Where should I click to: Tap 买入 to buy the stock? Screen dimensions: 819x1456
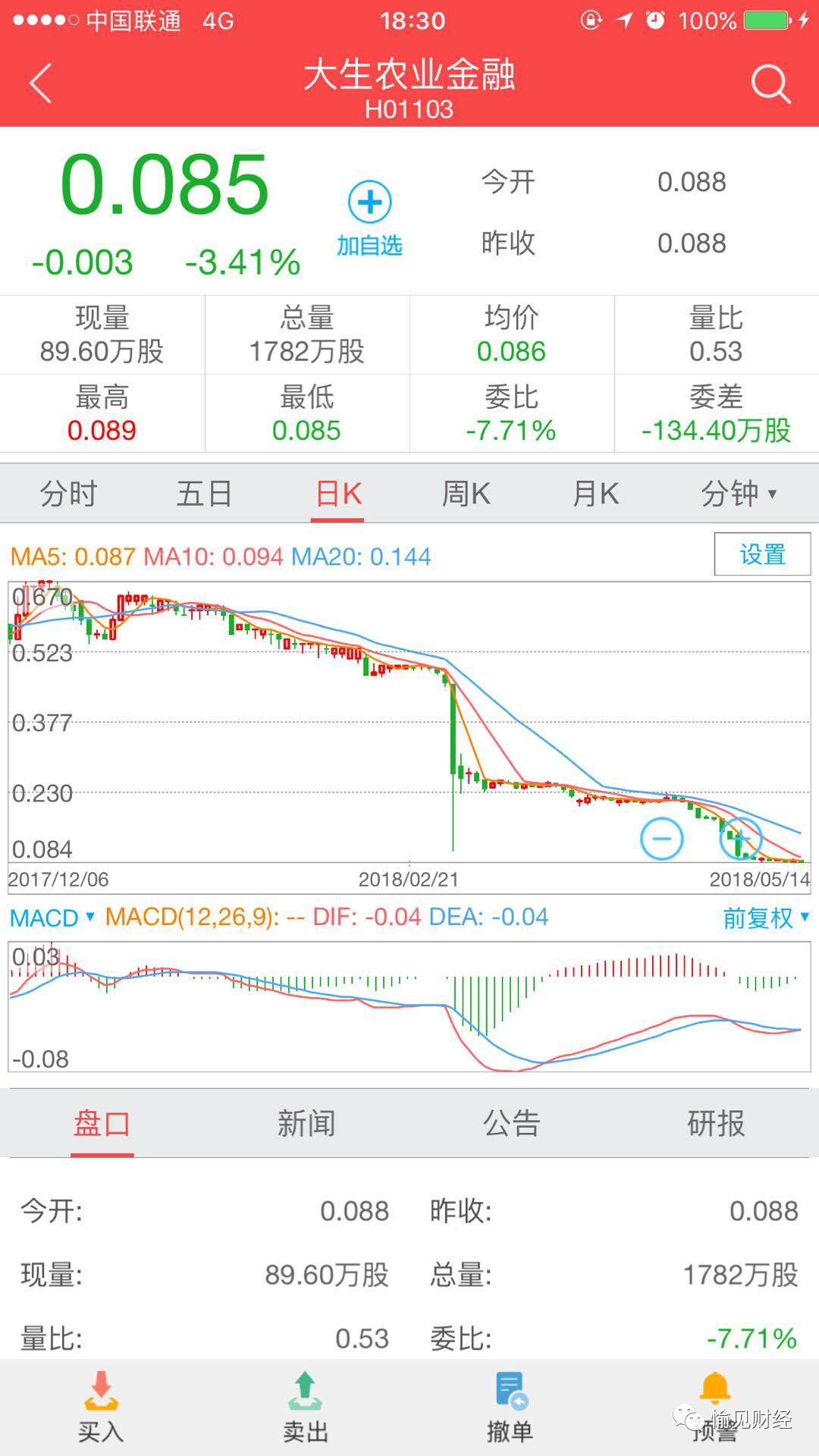[x=101, y=1407]
